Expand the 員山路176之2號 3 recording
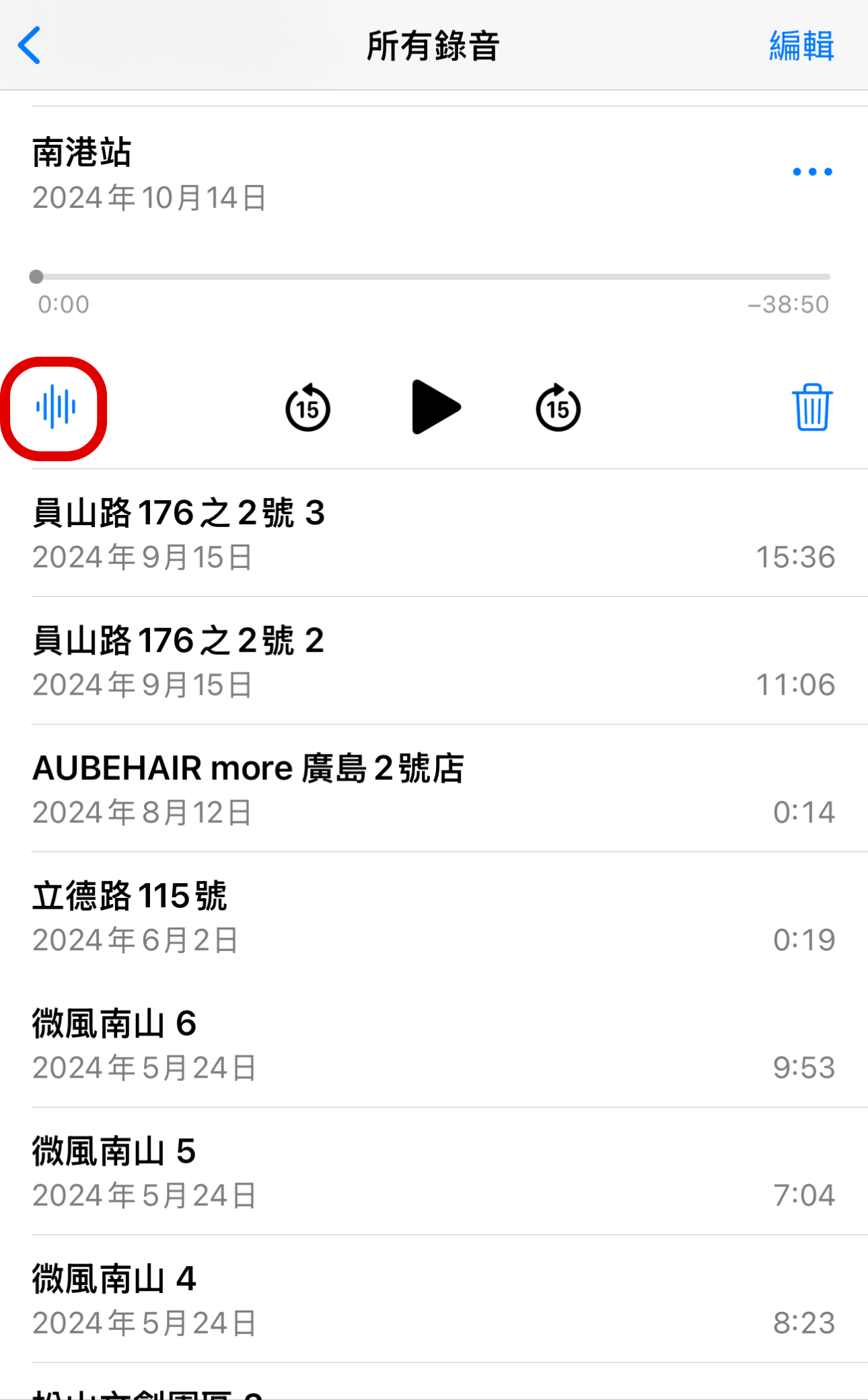Image resolution: width=868 pixels, height=1400 pixels. [434, 532]
